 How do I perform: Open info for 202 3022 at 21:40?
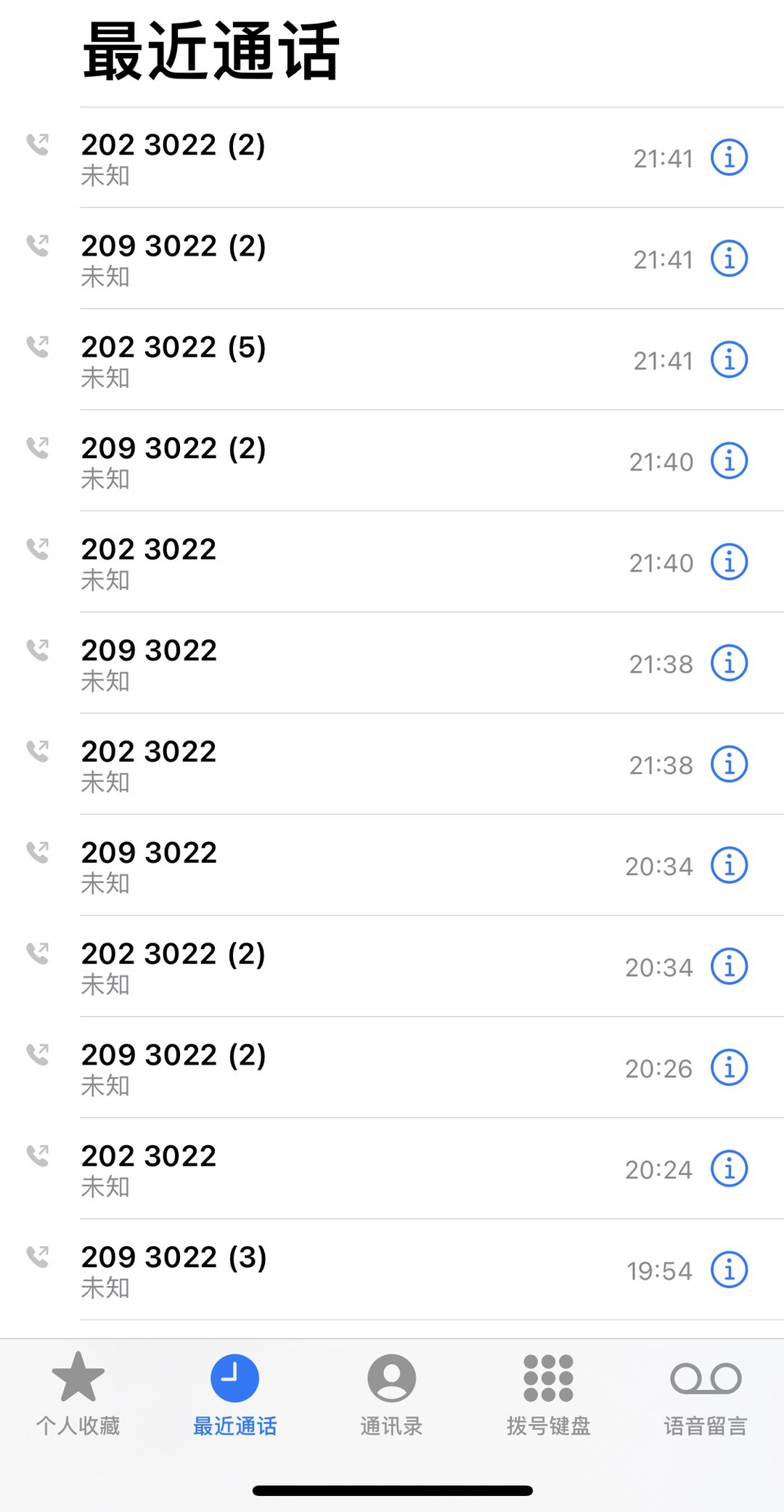(x=729, y=562)
